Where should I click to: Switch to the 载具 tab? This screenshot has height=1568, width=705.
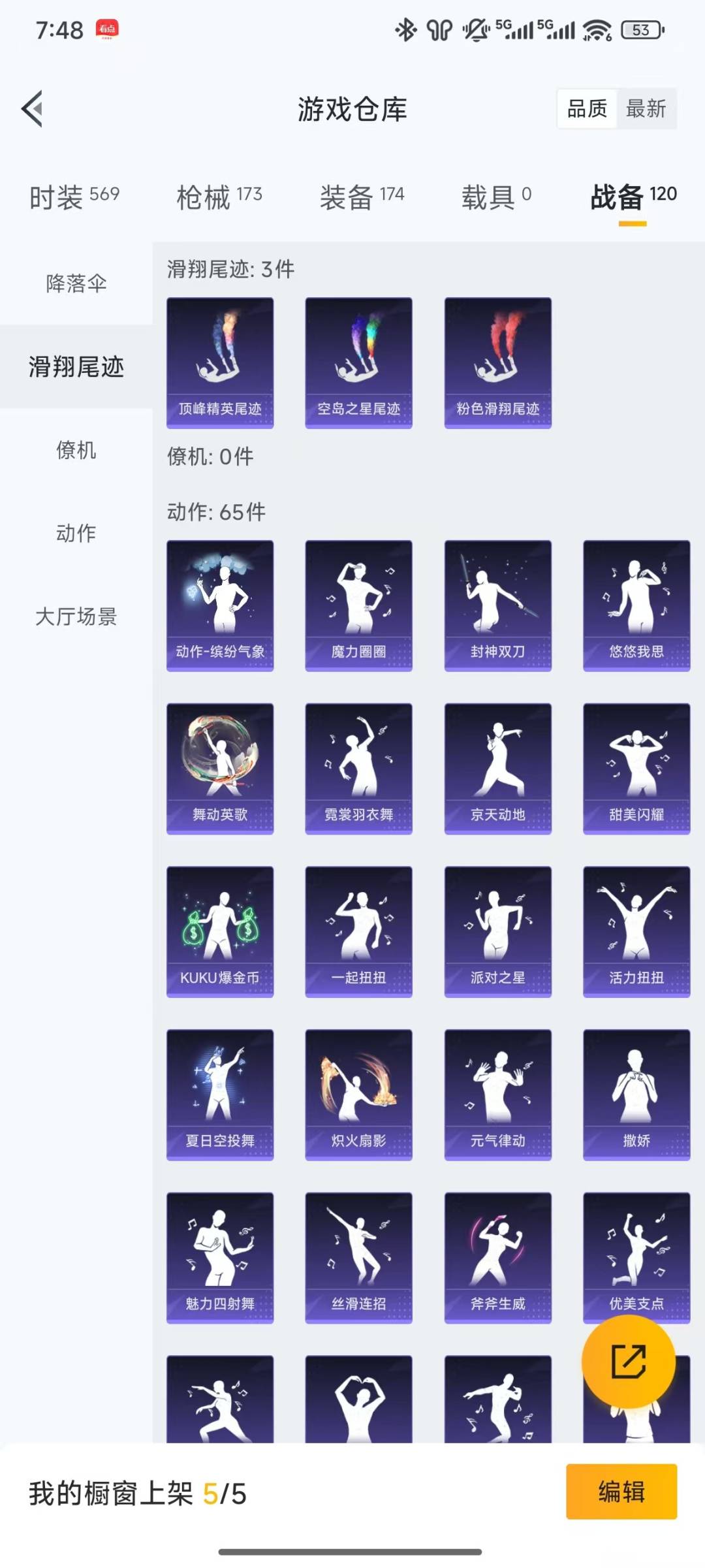click(496, 197)
